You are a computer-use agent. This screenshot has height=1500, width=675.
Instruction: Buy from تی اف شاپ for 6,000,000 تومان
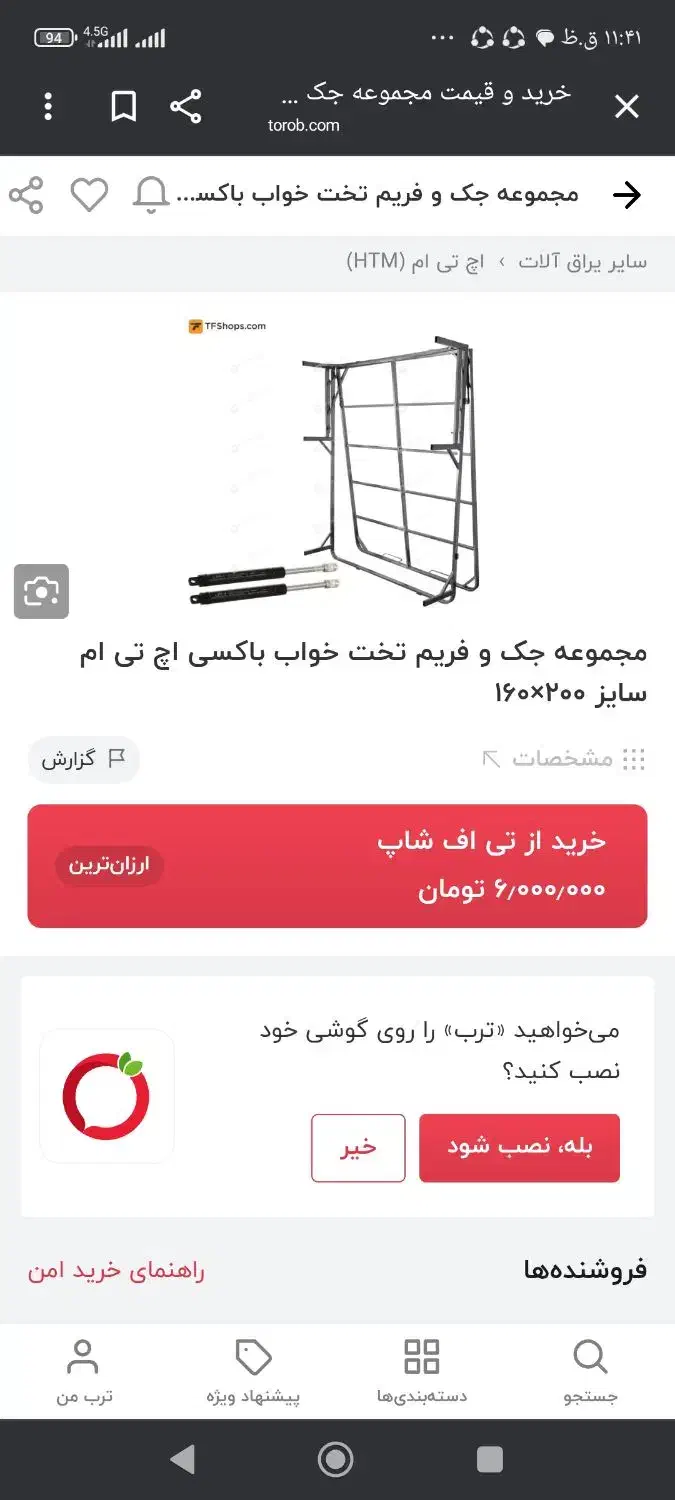click(x=337, y=866)
